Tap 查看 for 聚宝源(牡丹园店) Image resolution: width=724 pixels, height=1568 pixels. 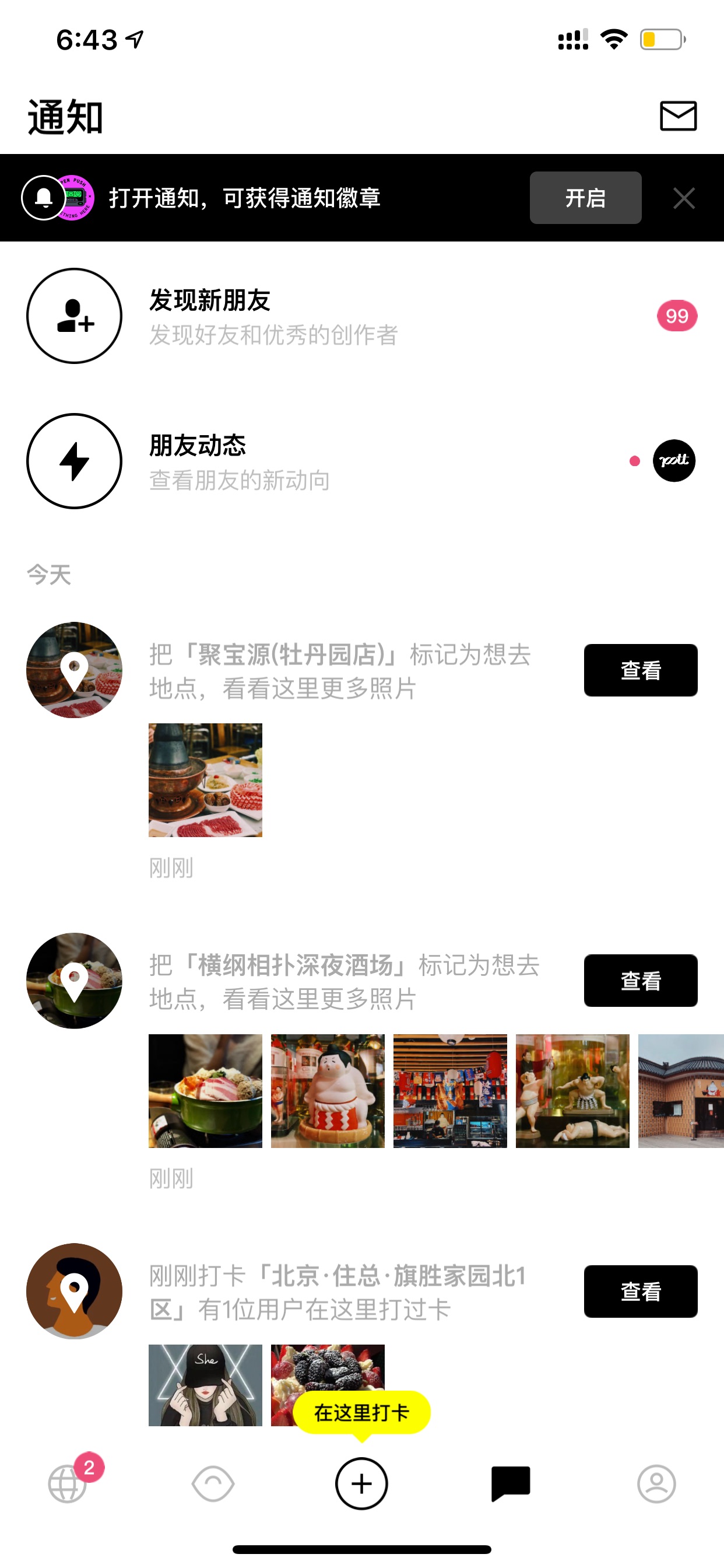point(640,670)
